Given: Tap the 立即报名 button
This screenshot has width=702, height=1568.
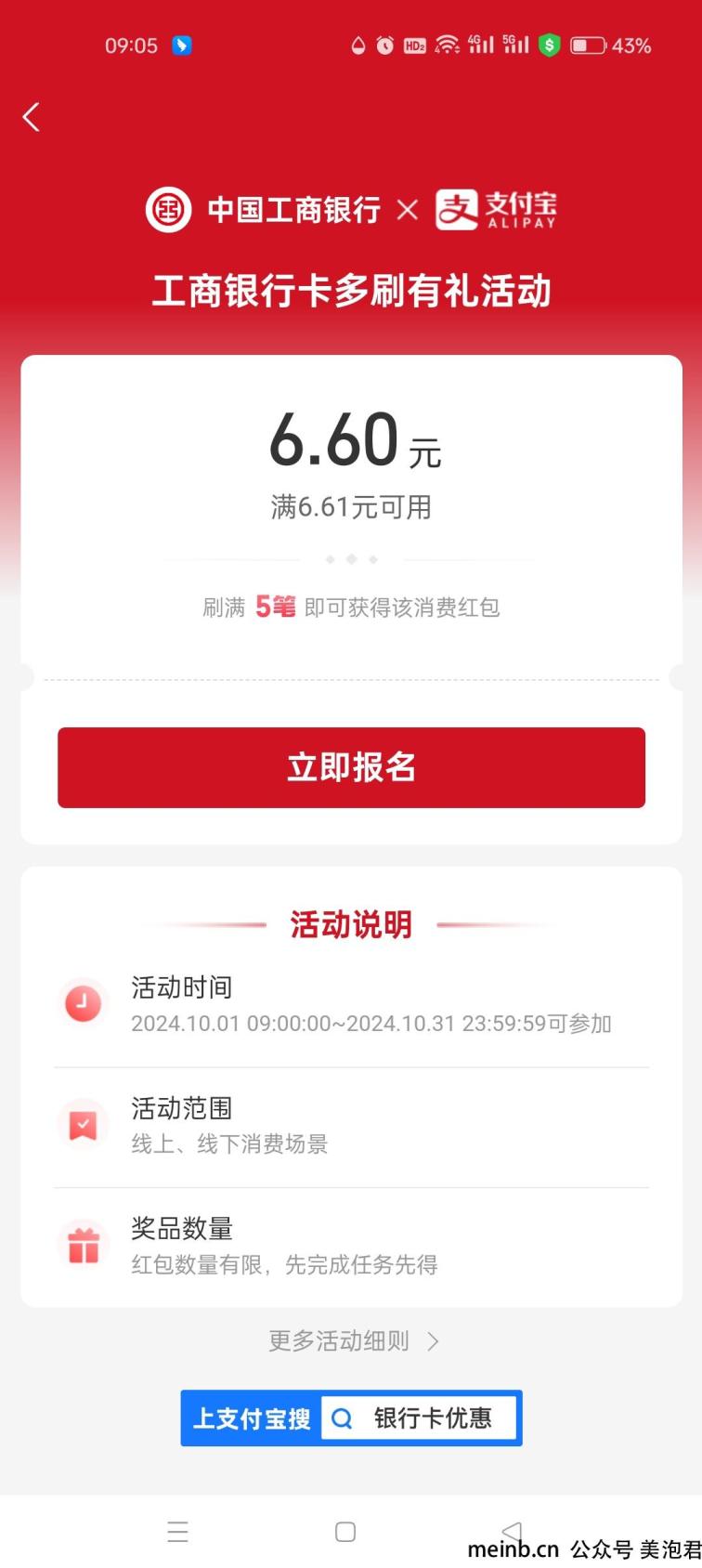Looking at the screenshot, I should (351, 767).
